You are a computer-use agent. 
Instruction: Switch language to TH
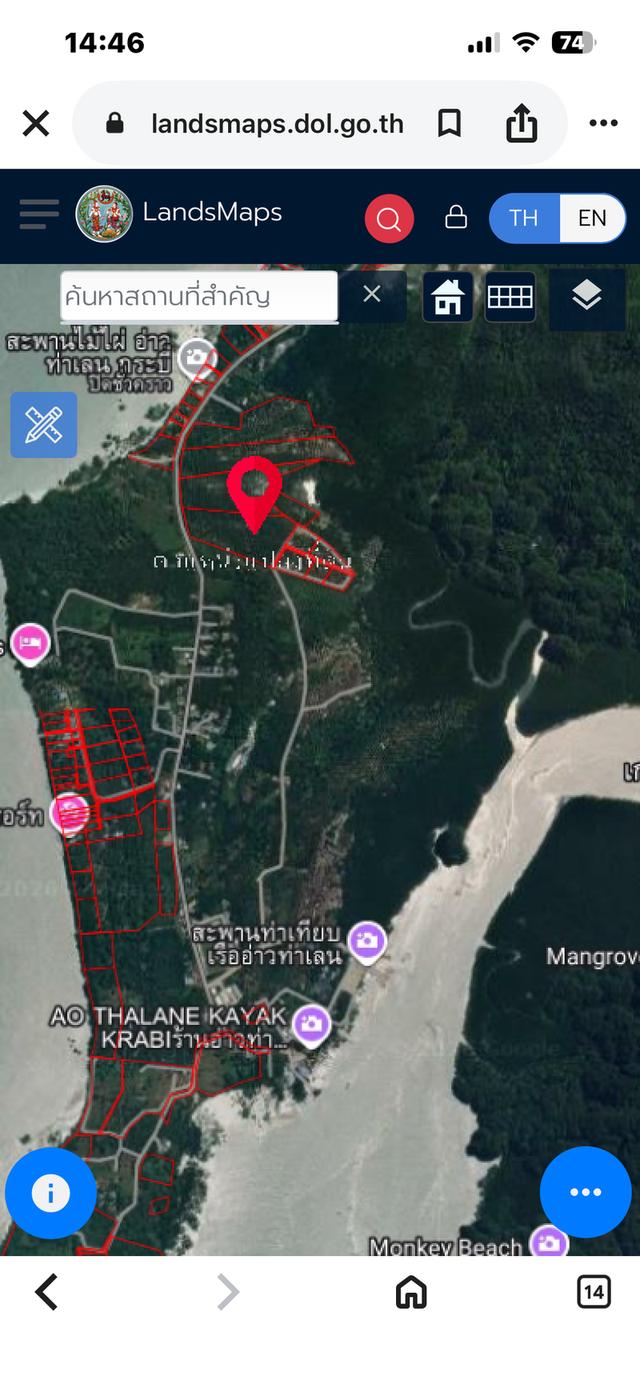(524, 218)
